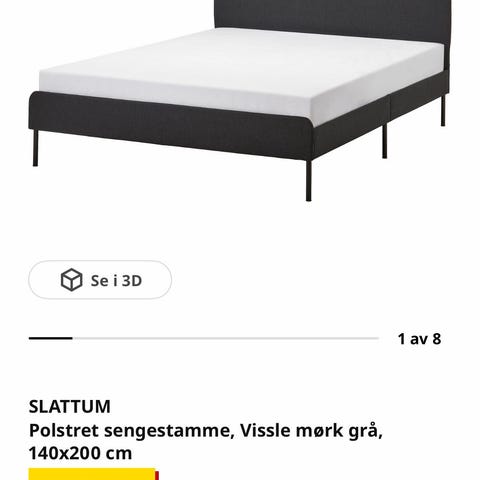This screenshot has width=480, height=480.
Task: View the SLATTUM bed in 3D
Action: 100,280
